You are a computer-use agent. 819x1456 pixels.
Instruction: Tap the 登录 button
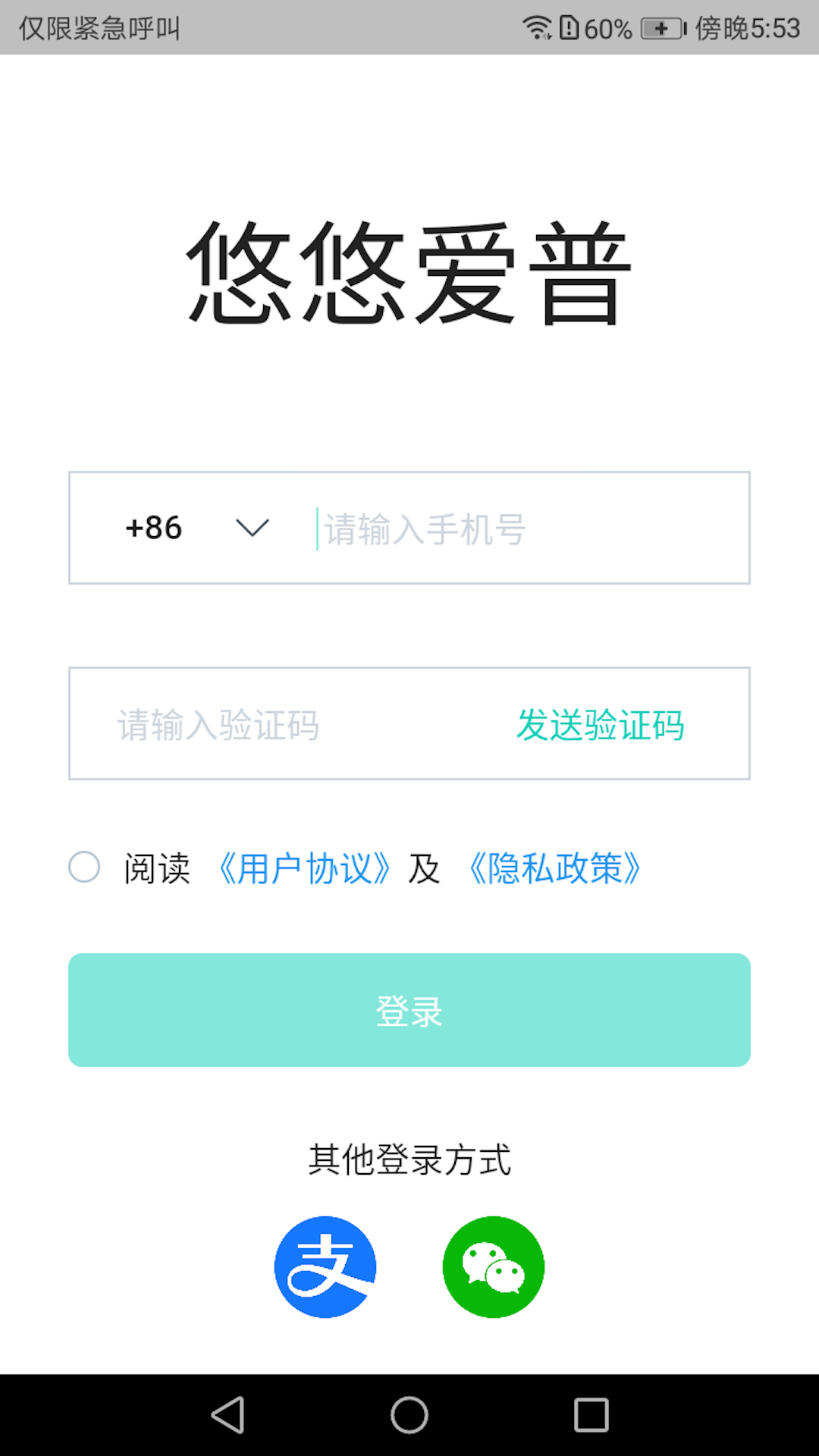409,1010
